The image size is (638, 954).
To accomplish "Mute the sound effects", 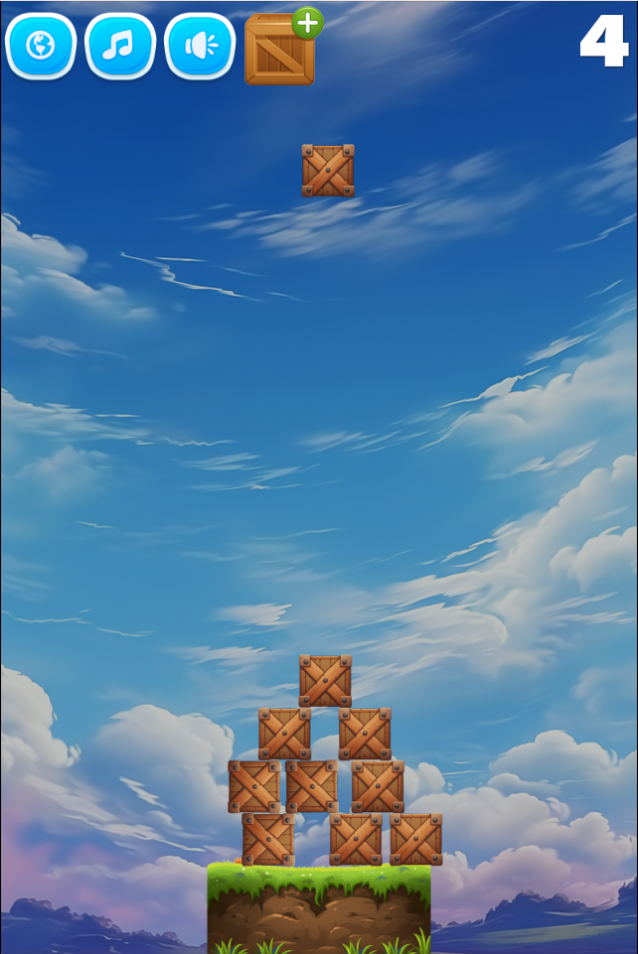I will [200, 47].
